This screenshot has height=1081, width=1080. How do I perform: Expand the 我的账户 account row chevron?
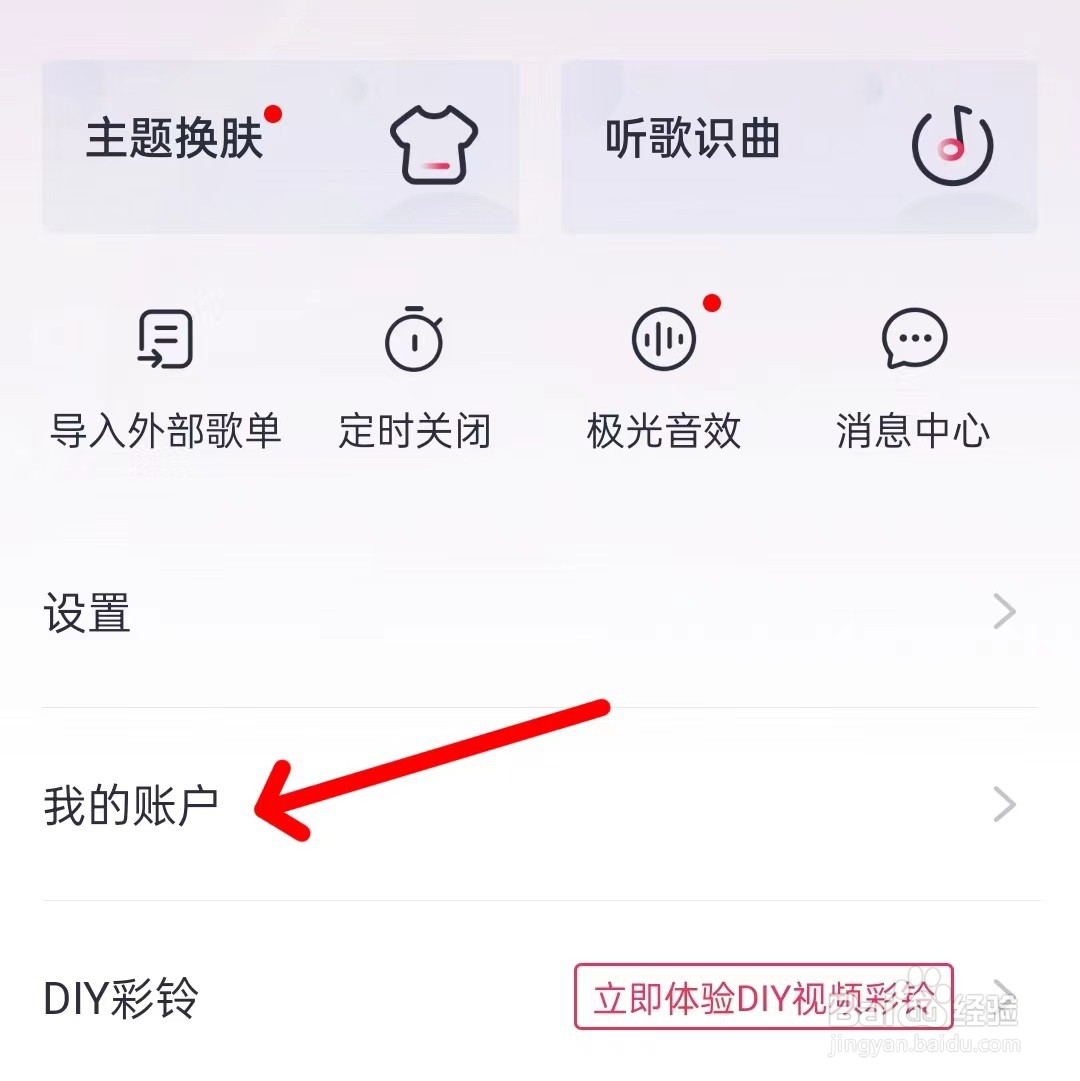[1002, 803]
